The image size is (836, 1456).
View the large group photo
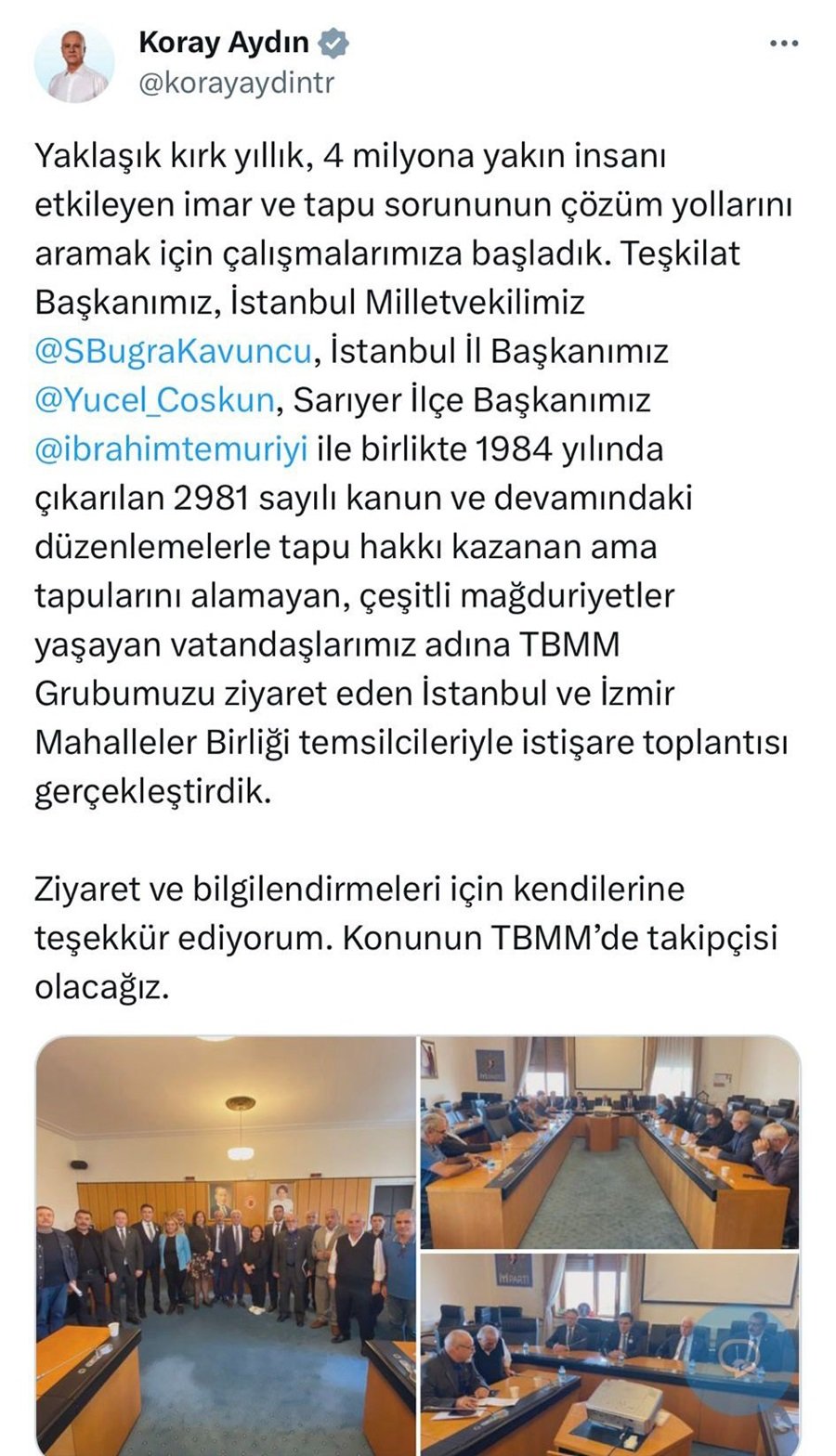pyautogui.click(x=226, y=1244)
